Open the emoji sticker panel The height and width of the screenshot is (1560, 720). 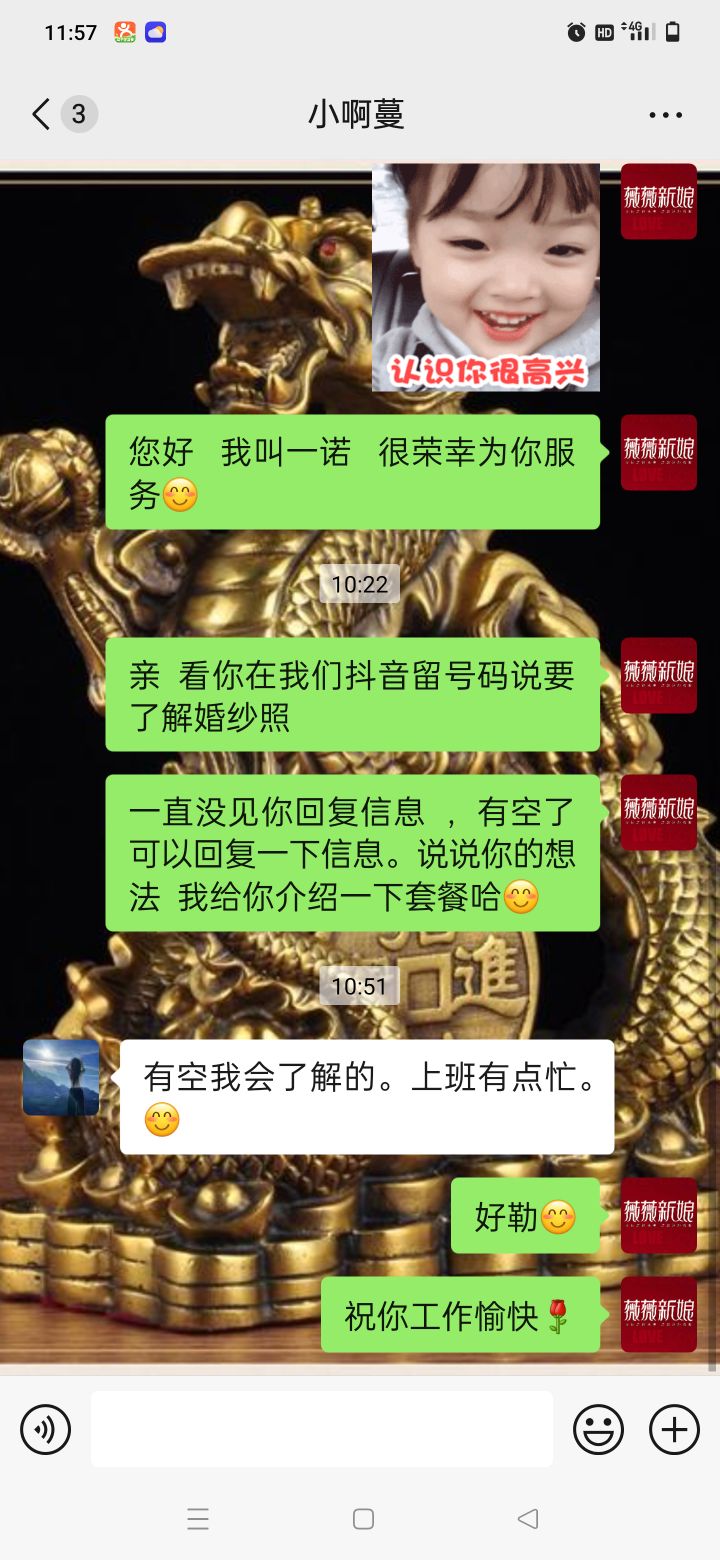coord(598,1429)
